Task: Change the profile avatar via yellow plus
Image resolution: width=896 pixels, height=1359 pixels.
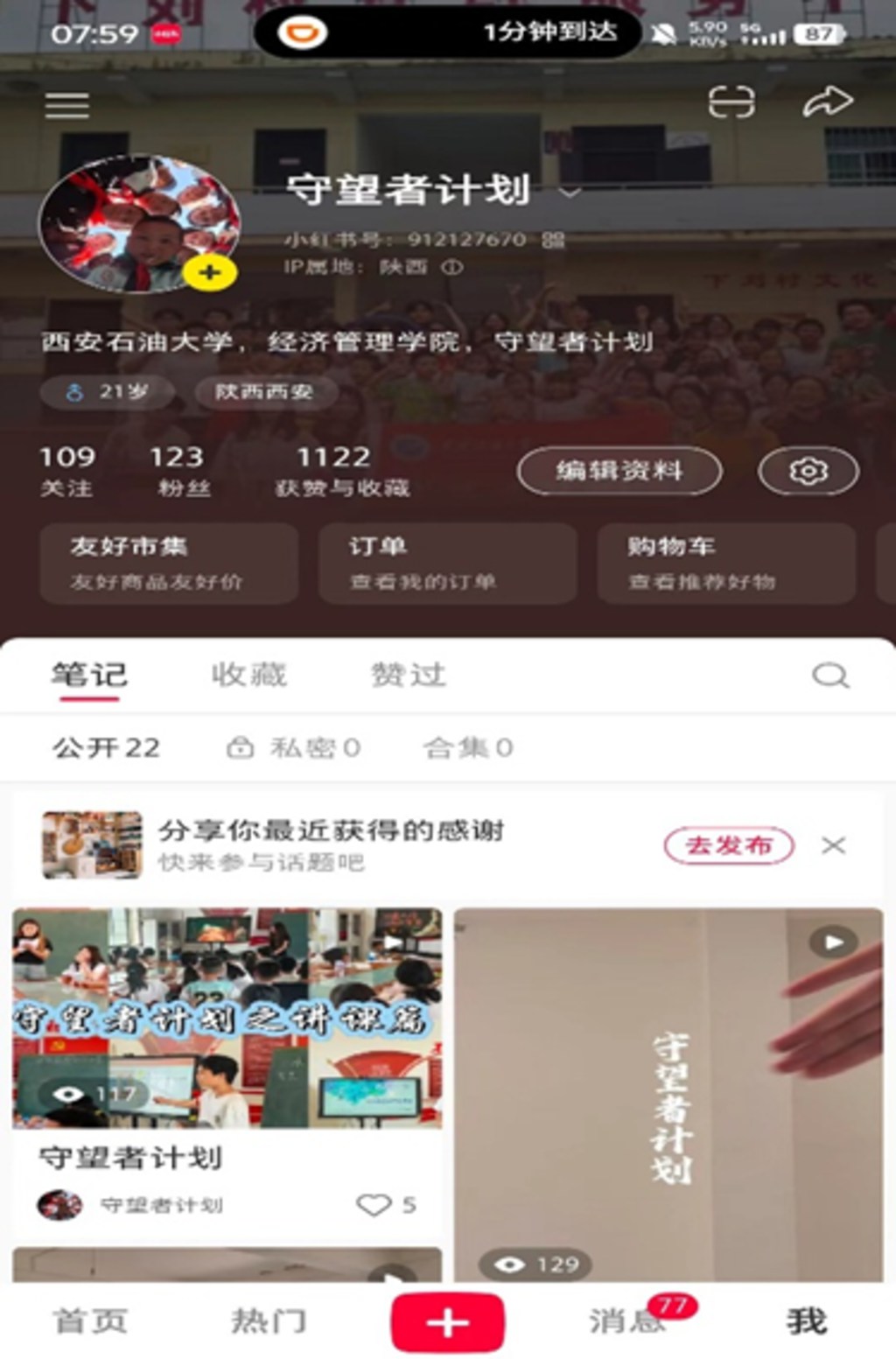Action: [x=209, y=273]
